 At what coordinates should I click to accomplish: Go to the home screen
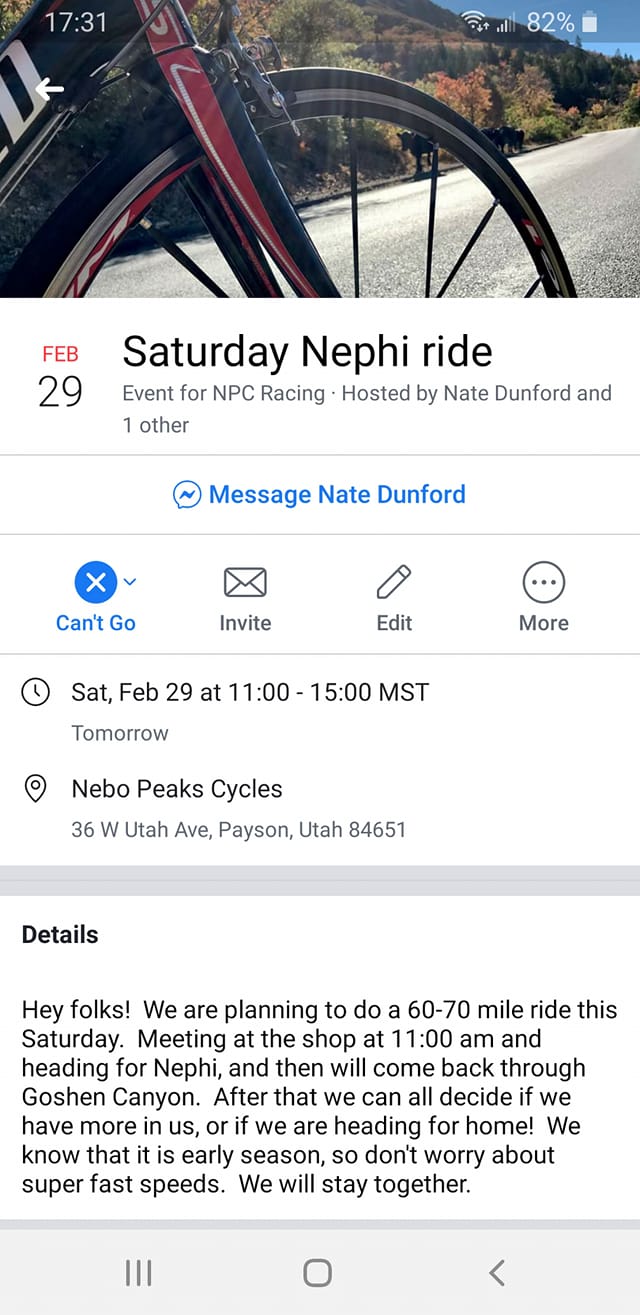pyautogui.click(x=318, y=1272)
